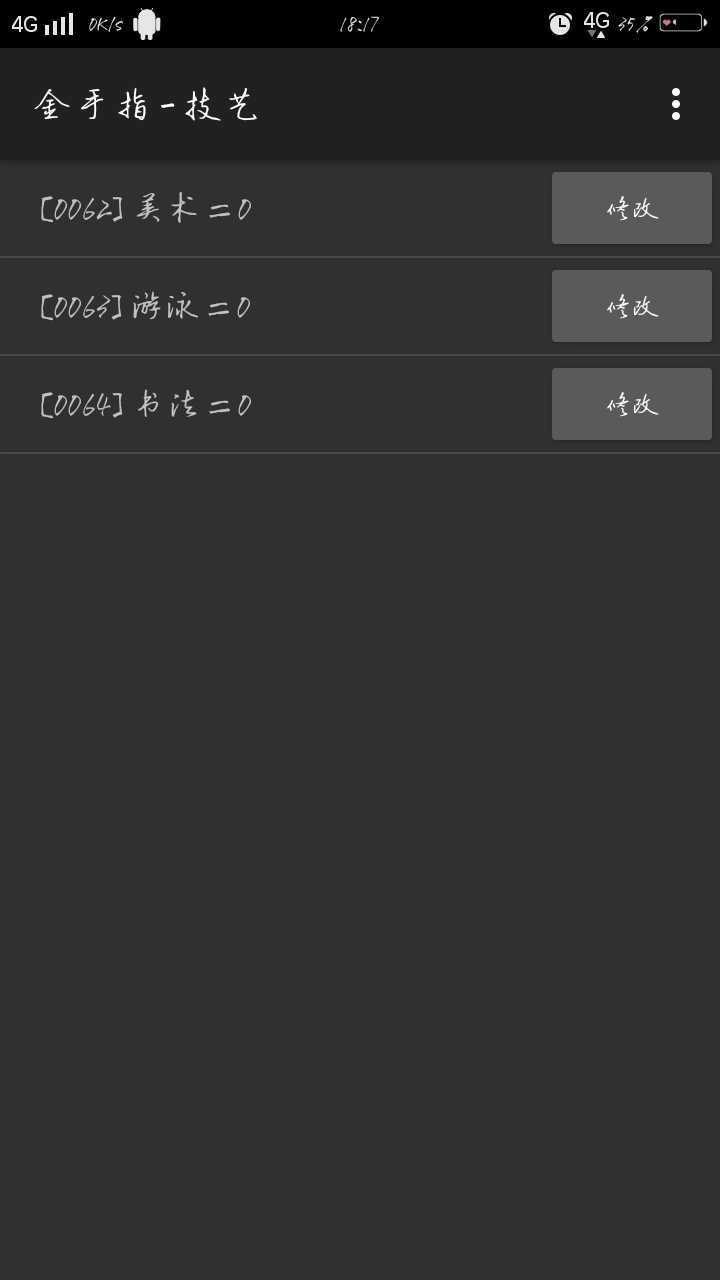Tap 修改 button for 游泳 entry

(x=631, y=306)
